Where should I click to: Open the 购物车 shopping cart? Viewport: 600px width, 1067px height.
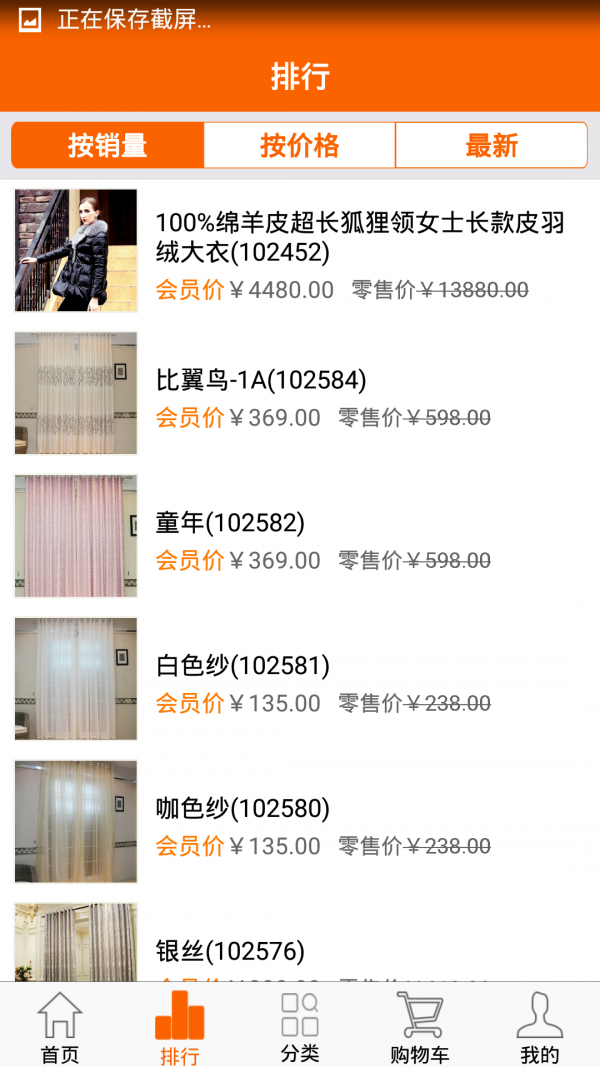(x=420, y=1026)
